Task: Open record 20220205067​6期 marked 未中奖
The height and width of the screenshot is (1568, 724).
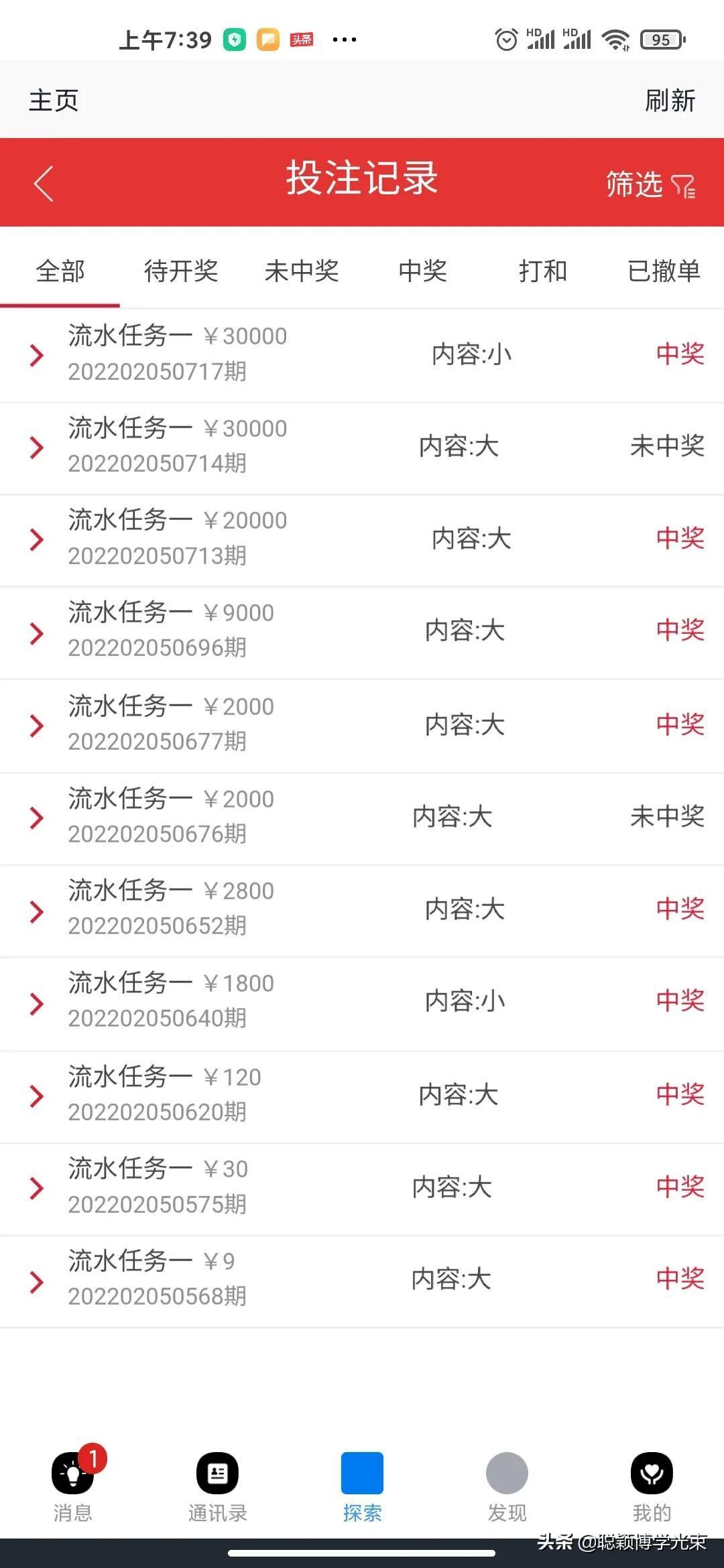Action: click(37, 818)
